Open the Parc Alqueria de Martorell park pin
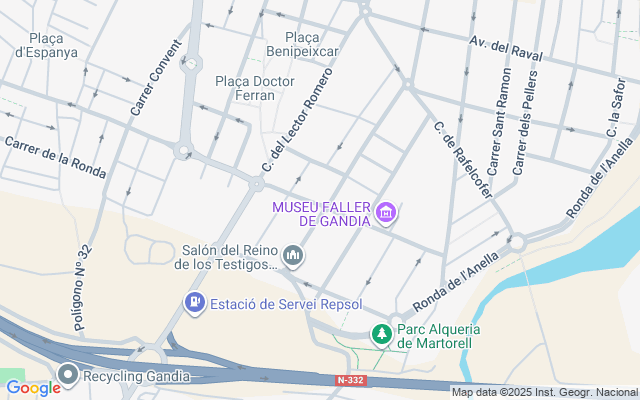This screenshot has height=400, width=640. point(381,335)
